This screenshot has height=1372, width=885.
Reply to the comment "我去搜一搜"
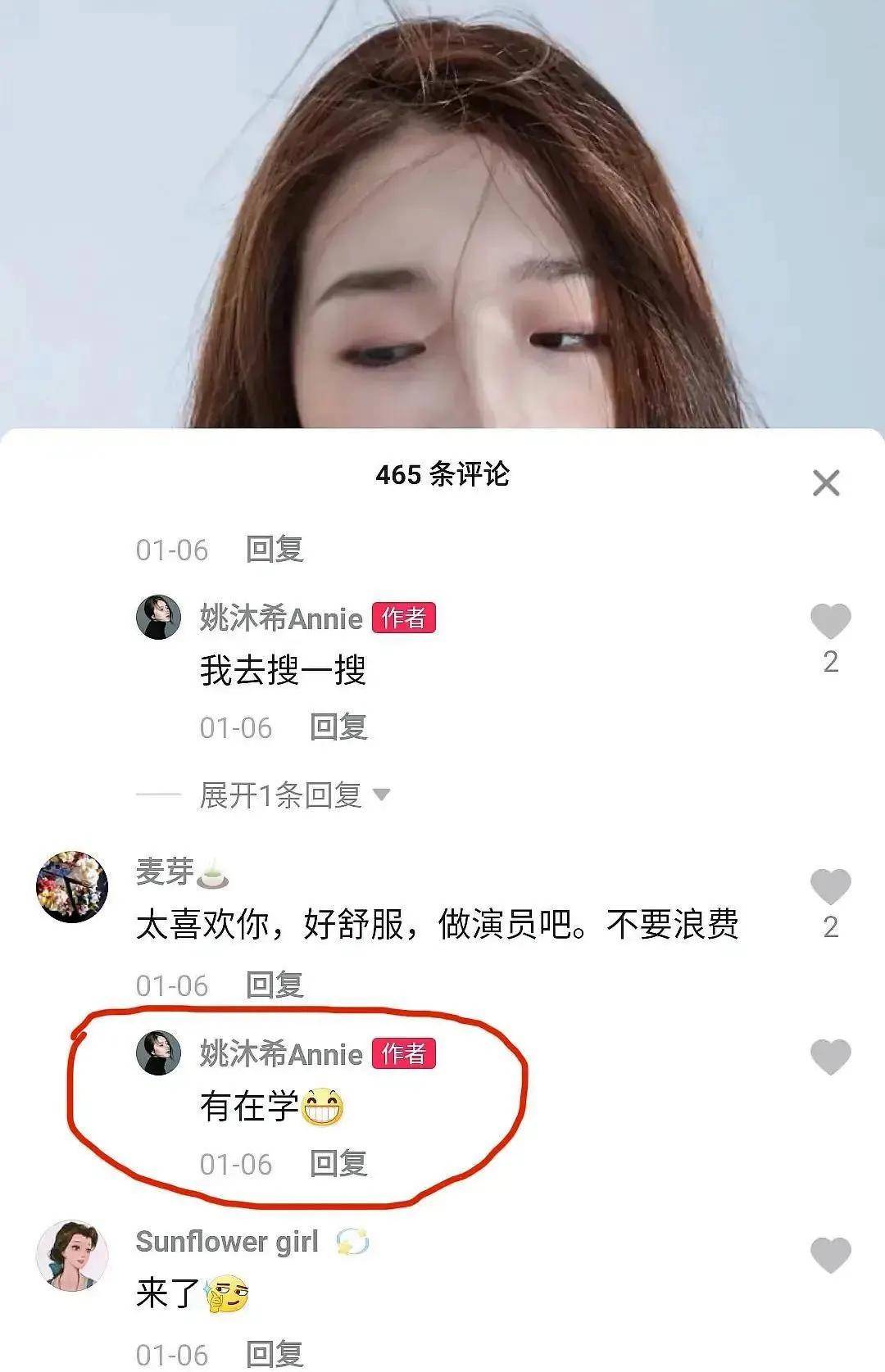338,727
